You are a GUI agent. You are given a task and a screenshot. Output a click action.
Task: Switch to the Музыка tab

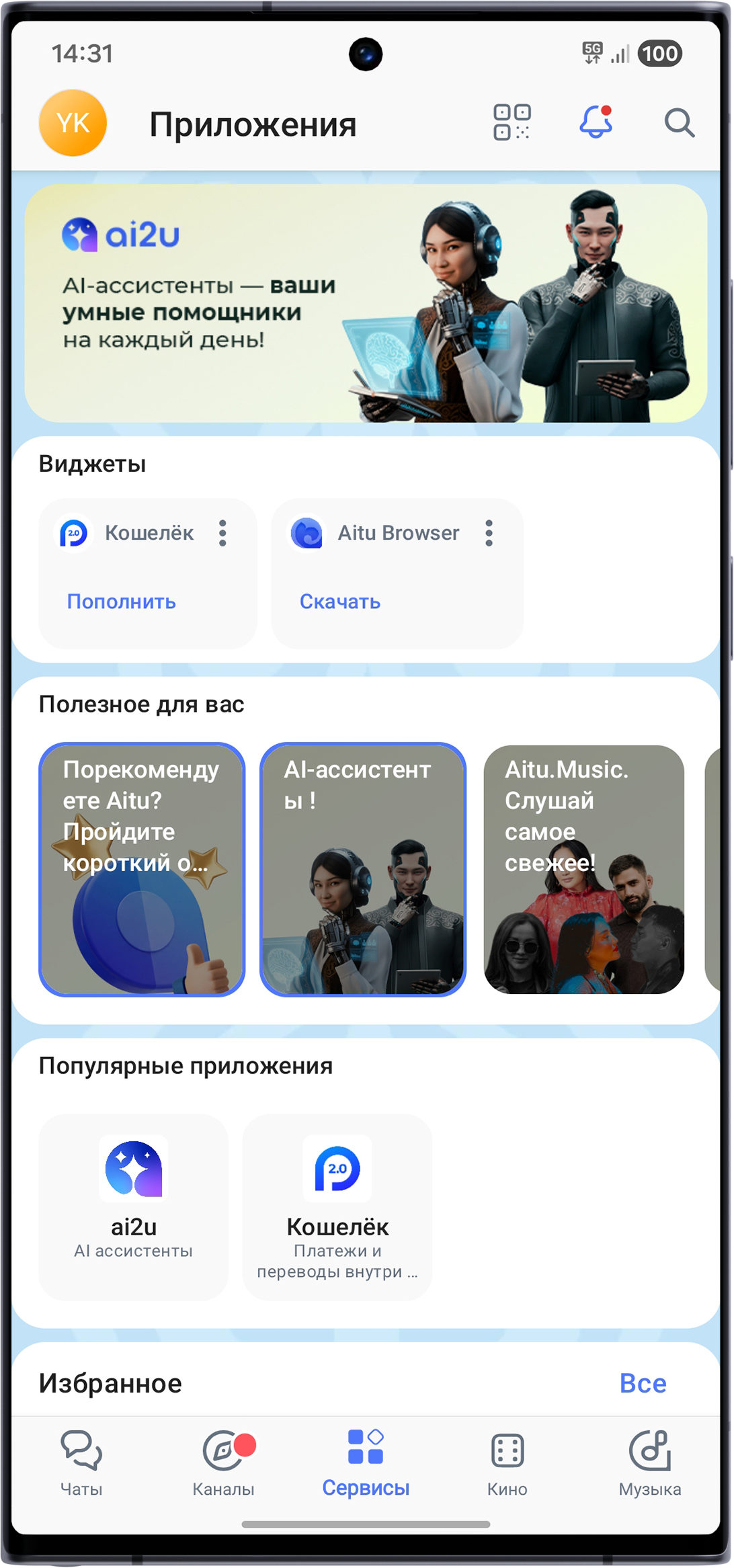(x=649, y=1463)
